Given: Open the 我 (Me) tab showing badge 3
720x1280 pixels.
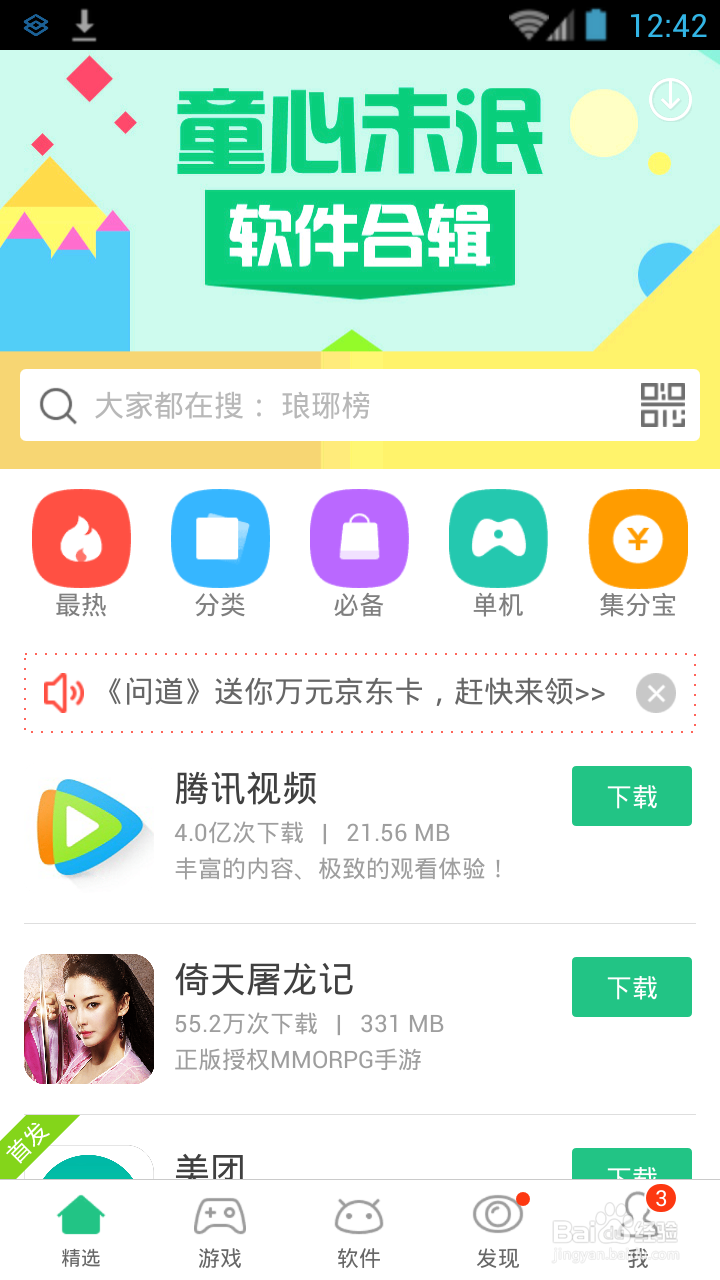Looking at the screenshot, I should (x=637, y=1230).
